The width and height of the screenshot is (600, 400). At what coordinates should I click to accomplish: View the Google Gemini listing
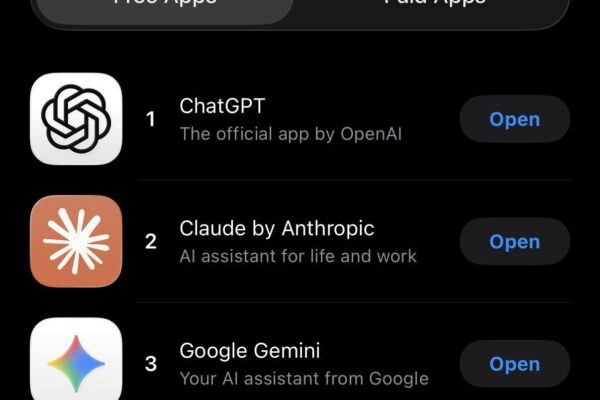pyautogui.click(x=290, y=364)
